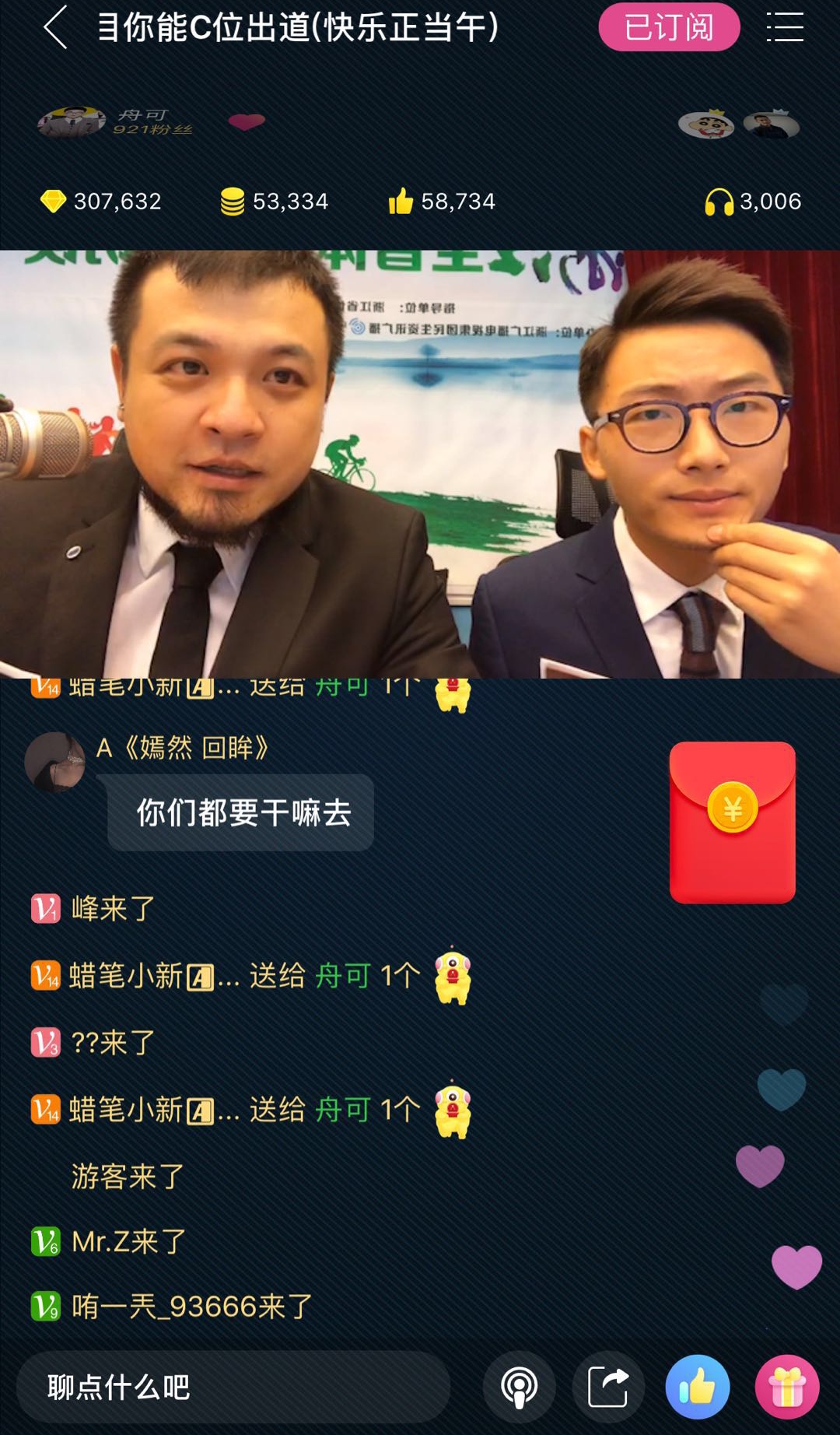Tap the 聊点什么吧 chat input

tap(233, 1387)
